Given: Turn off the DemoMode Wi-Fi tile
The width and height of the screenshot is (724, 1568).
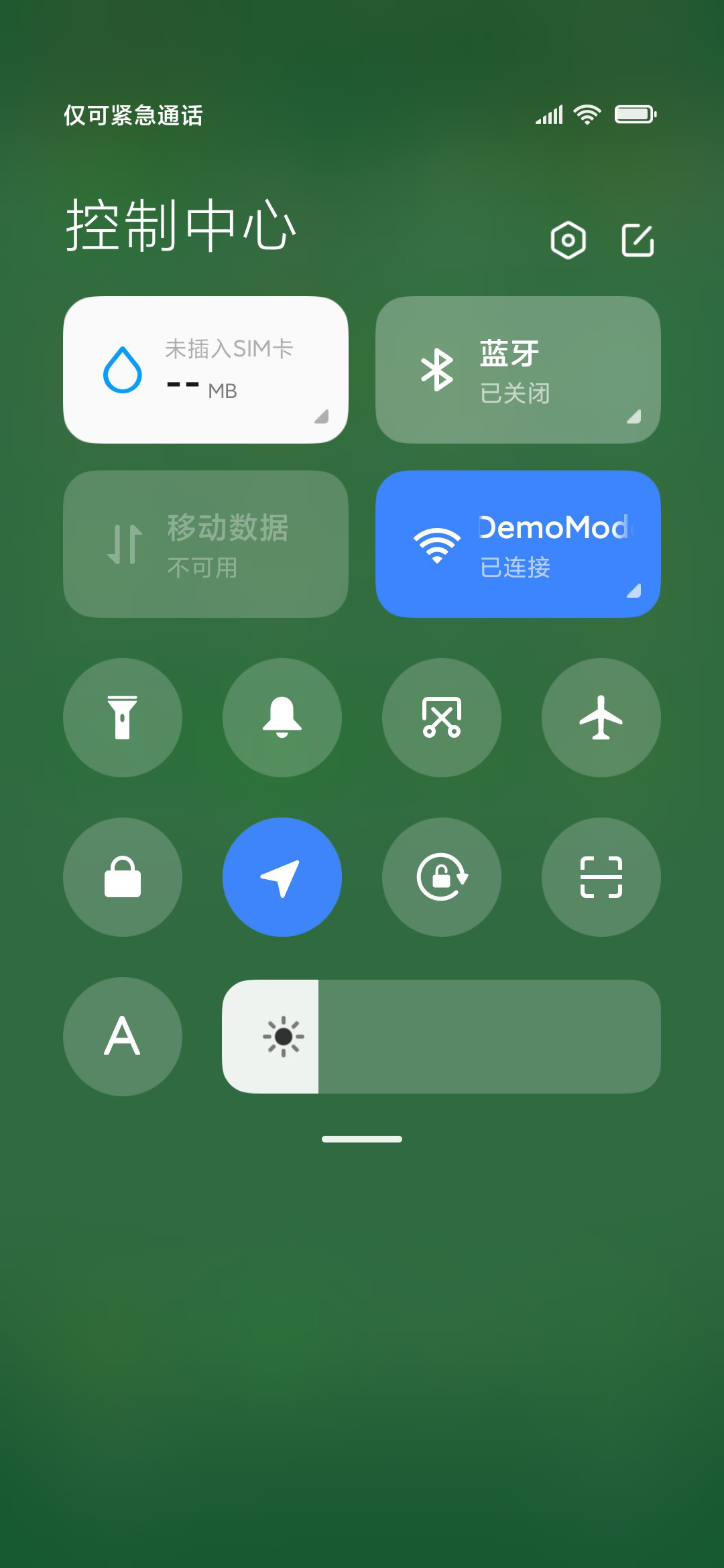Looking at the screenshot, I should (x=518, y=544).
